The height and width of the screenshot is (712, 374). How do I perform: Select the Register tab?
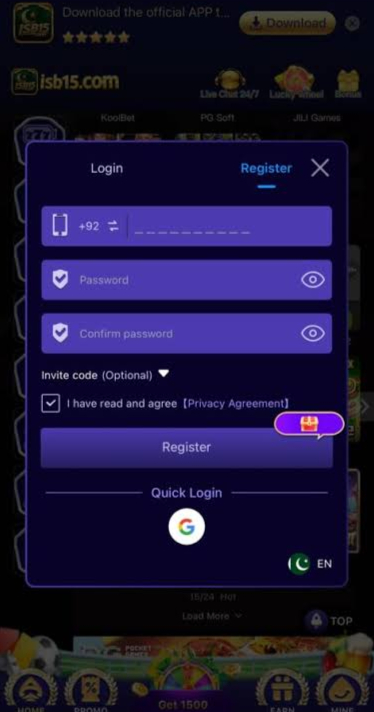[266, 168]
